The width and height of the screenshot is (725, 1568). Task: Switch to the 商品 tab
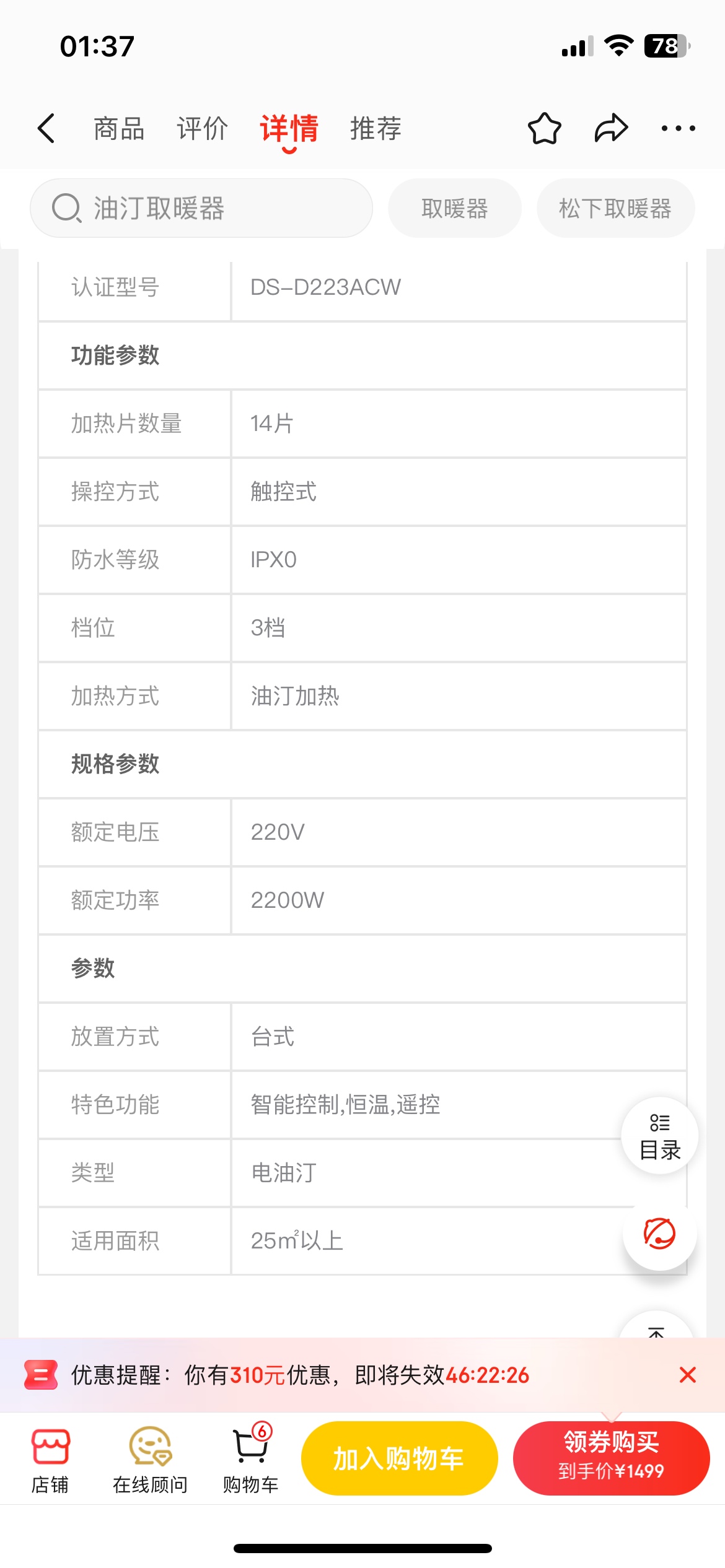pyautogui.click(x=119, y=129)
